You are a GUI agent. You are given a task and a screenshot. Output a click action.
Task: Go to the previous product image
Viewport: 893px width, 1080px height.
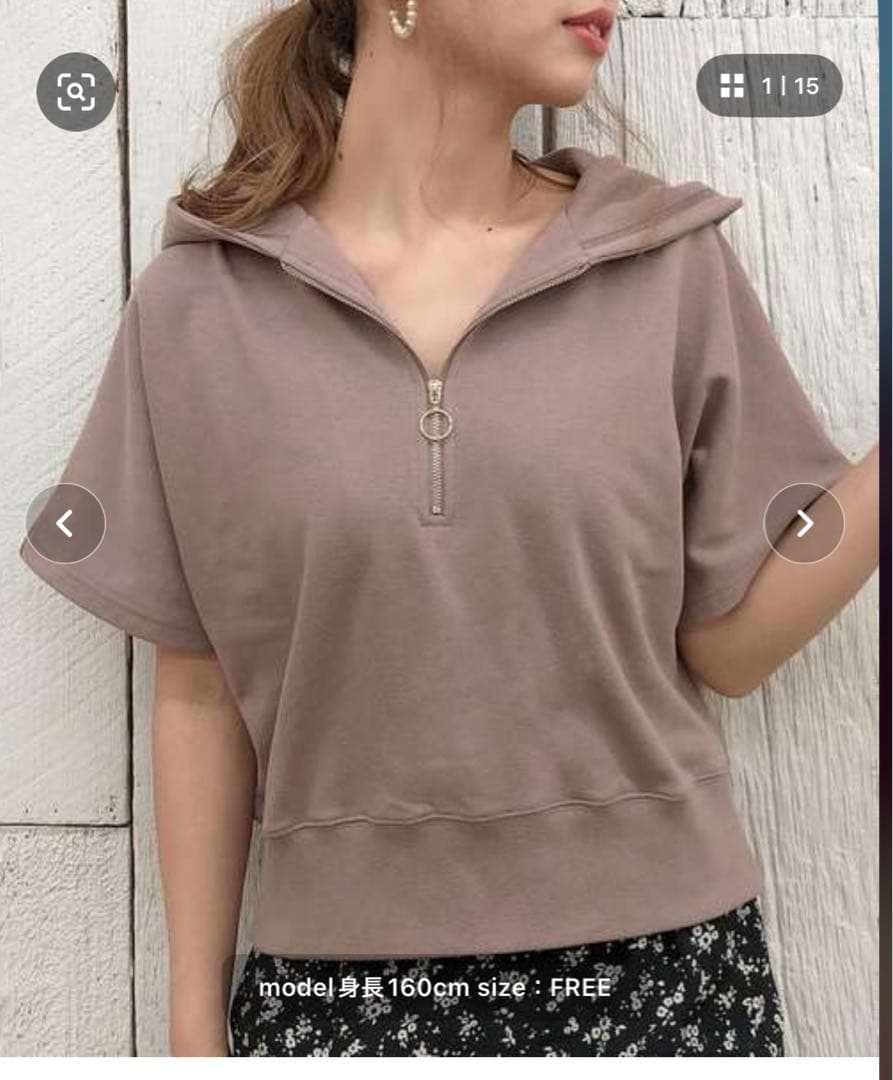click(x=65, y=523)
